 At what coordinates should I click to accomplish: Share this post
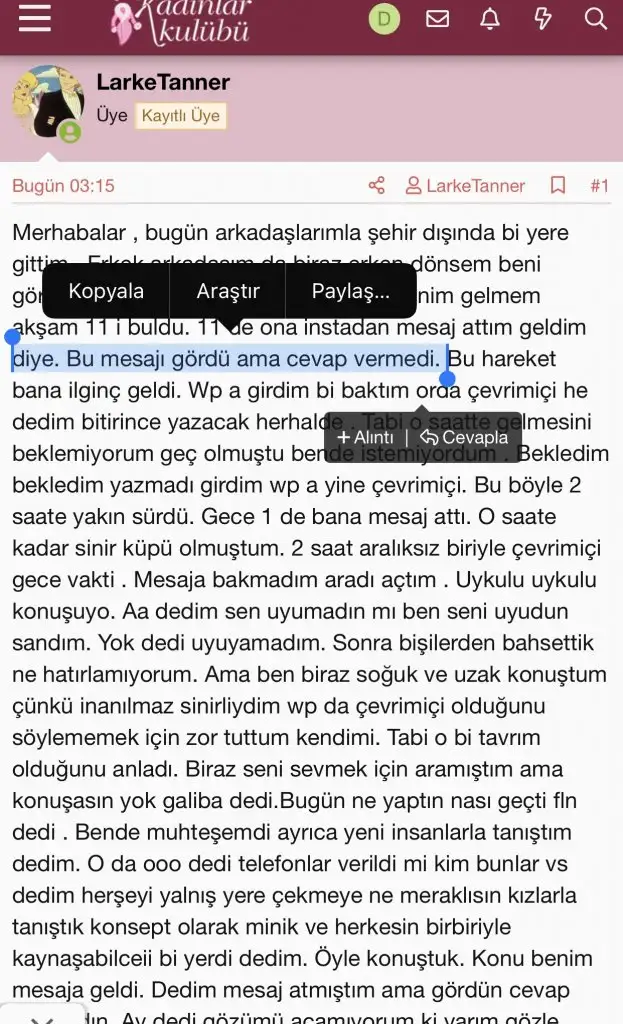pos(377,185)
